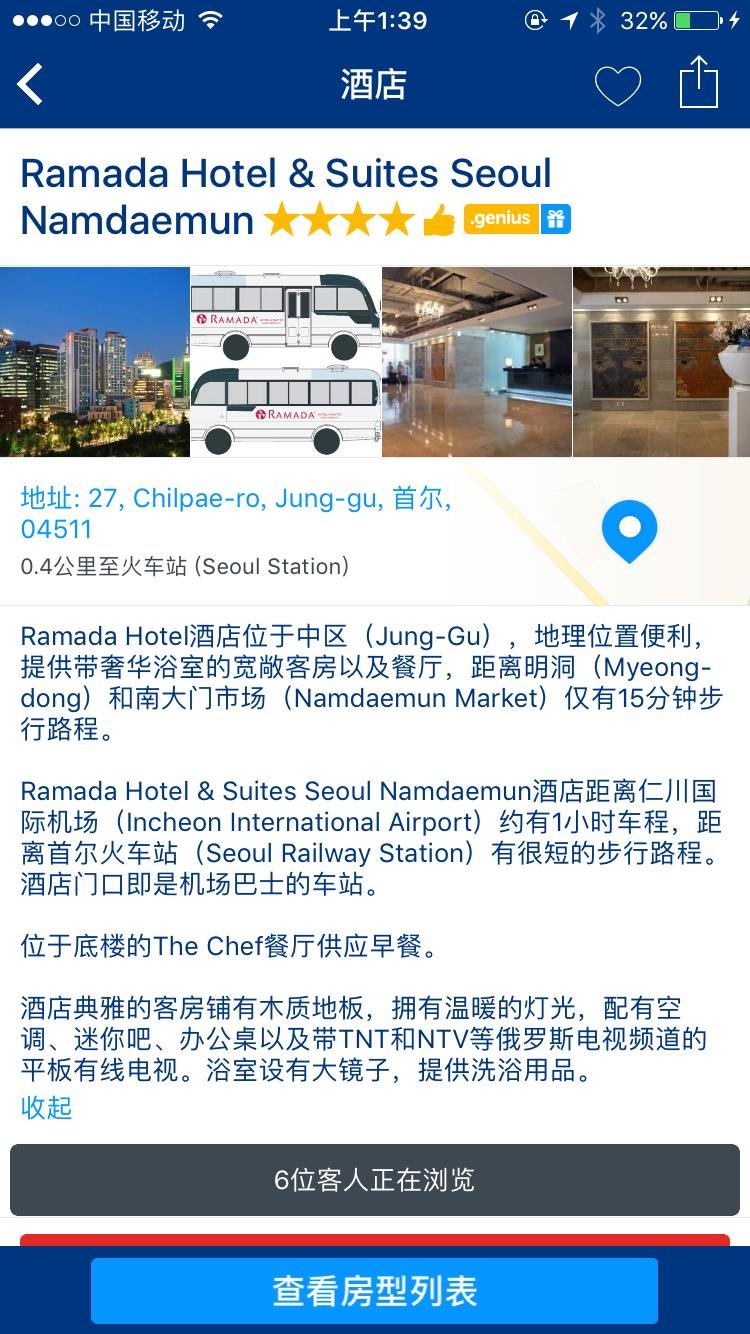The width and height of the screenshot is (750, 1334).
Task: Tap the '6位客人正在浏览' banner
Action: click(374, 1180)
